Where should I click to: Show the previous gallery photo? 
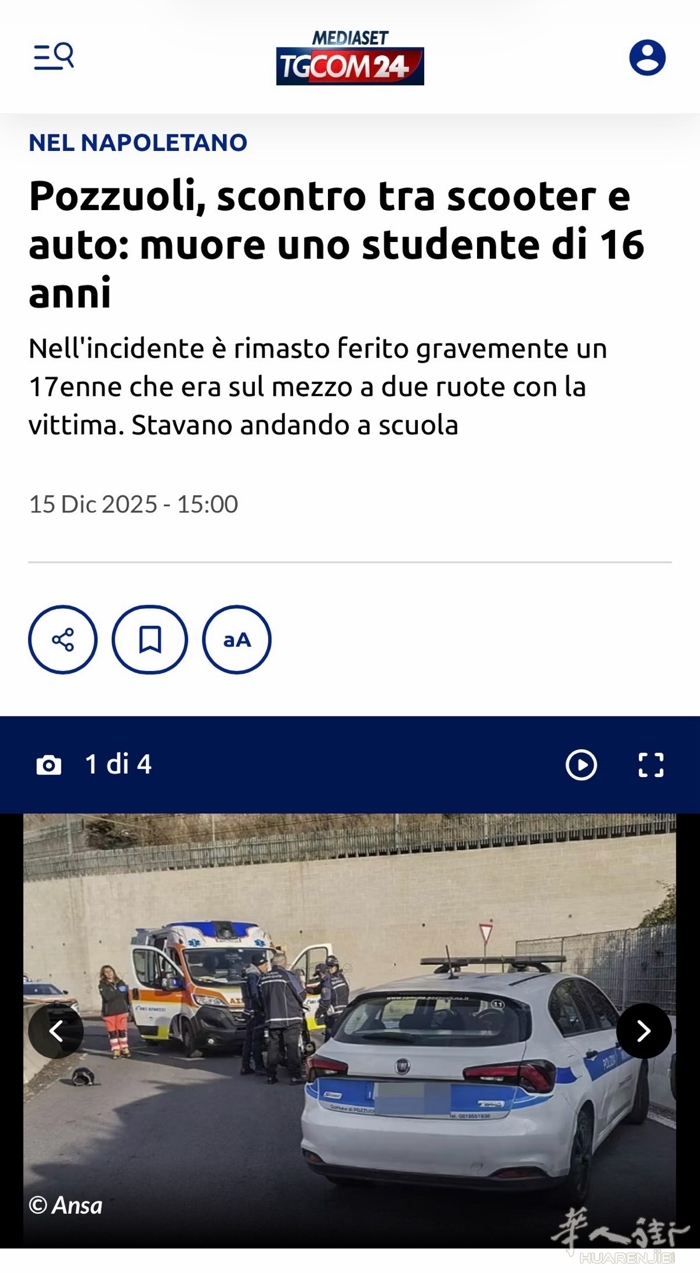click(56, 1030)
